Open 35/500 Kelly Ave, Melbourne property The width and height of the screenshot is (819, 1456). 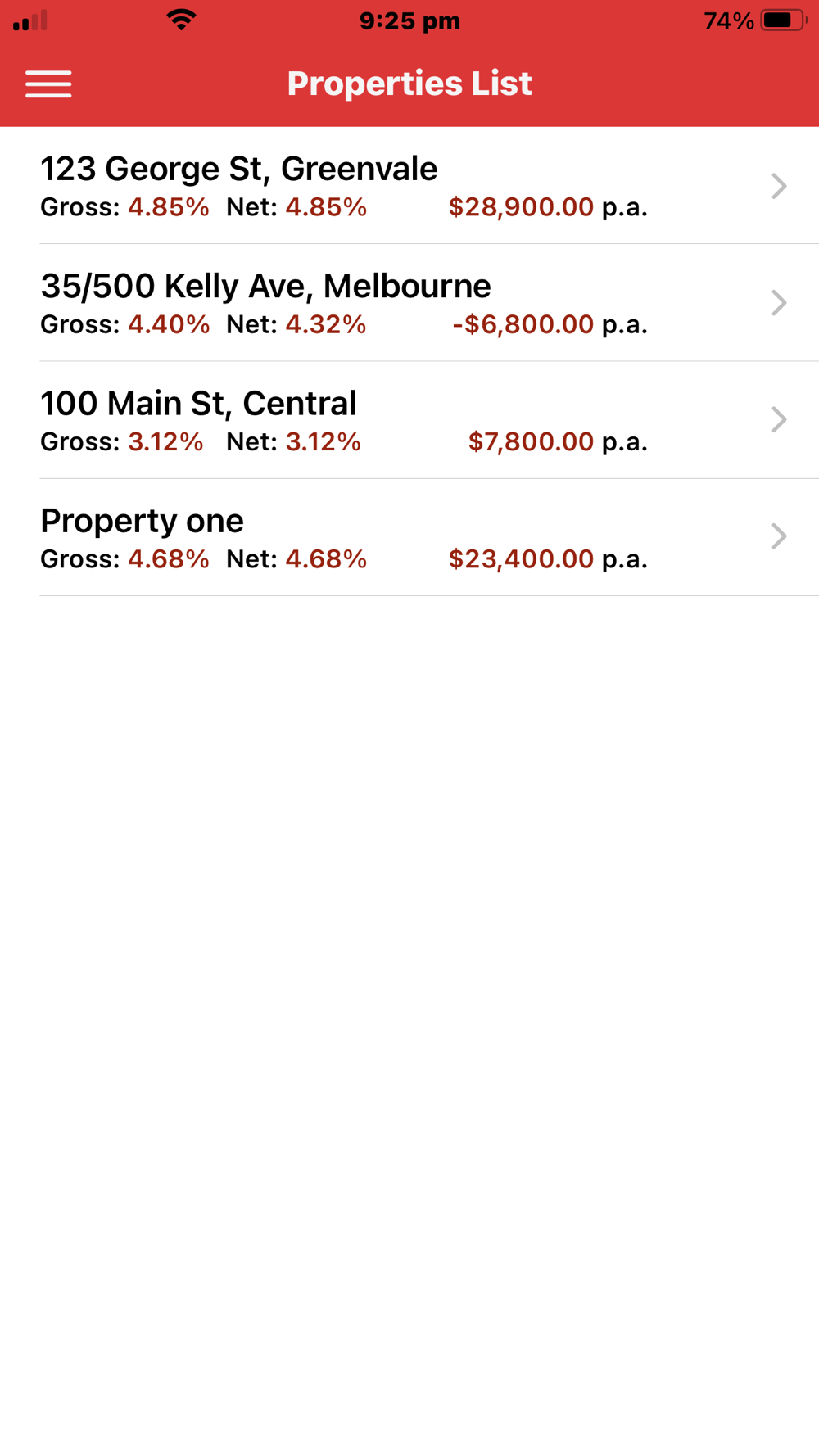tap(409, 303)
